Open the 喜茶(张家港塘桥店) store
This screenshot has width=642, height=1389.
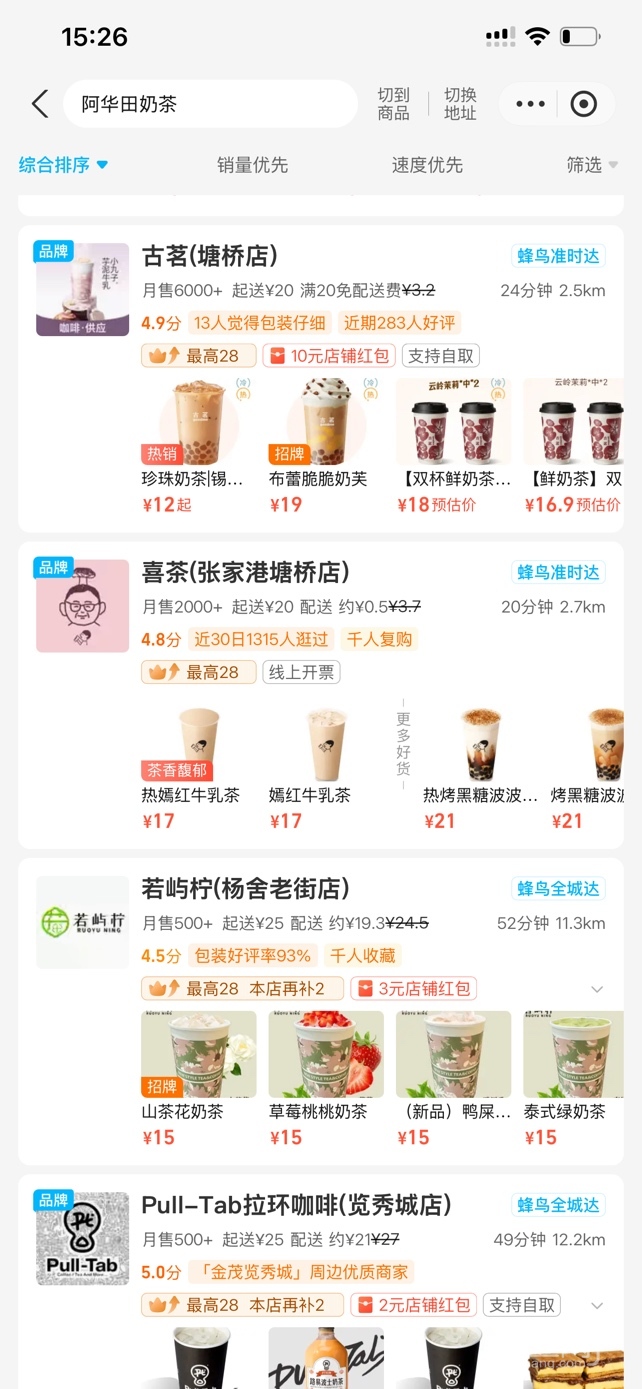[x=246, y=572]
